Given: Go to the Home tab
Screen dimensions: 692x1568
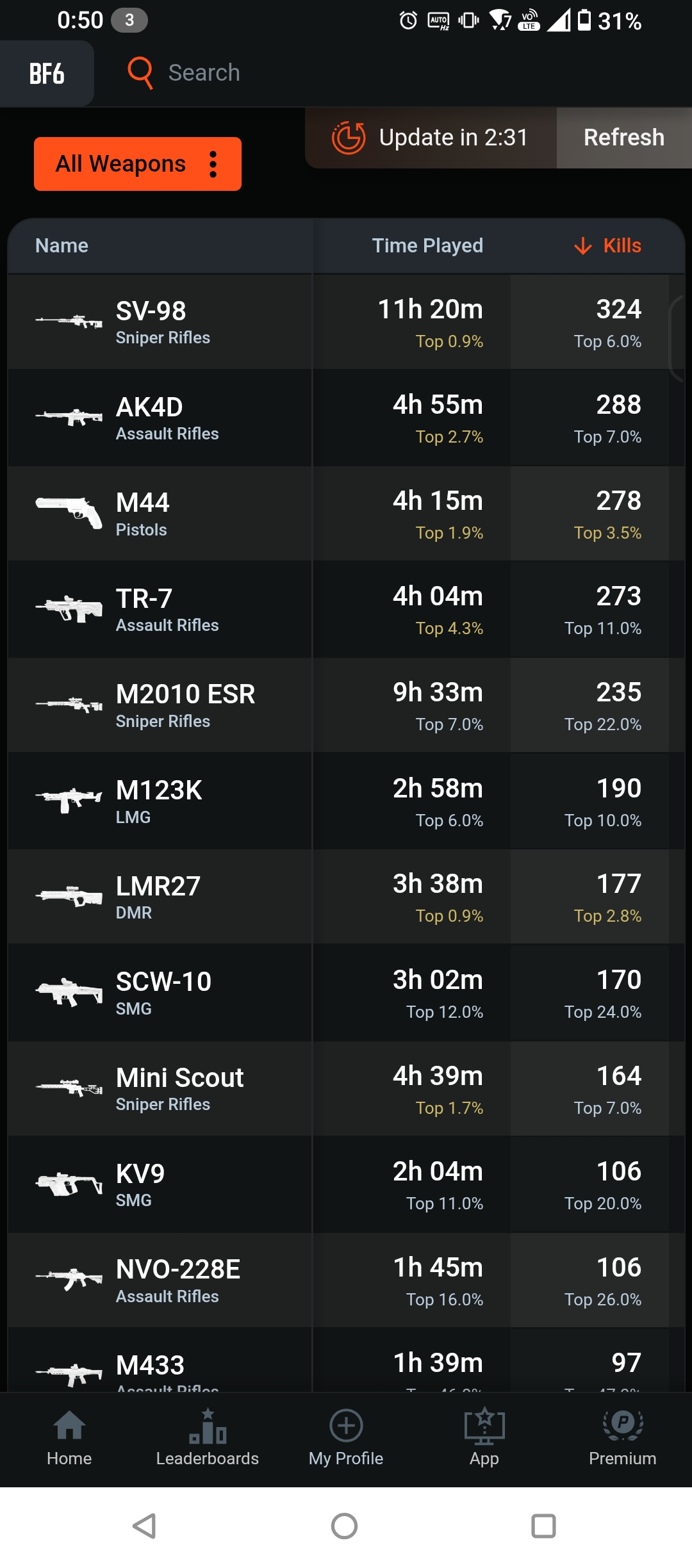Looking at the screenshot, I should [69, 1439].
